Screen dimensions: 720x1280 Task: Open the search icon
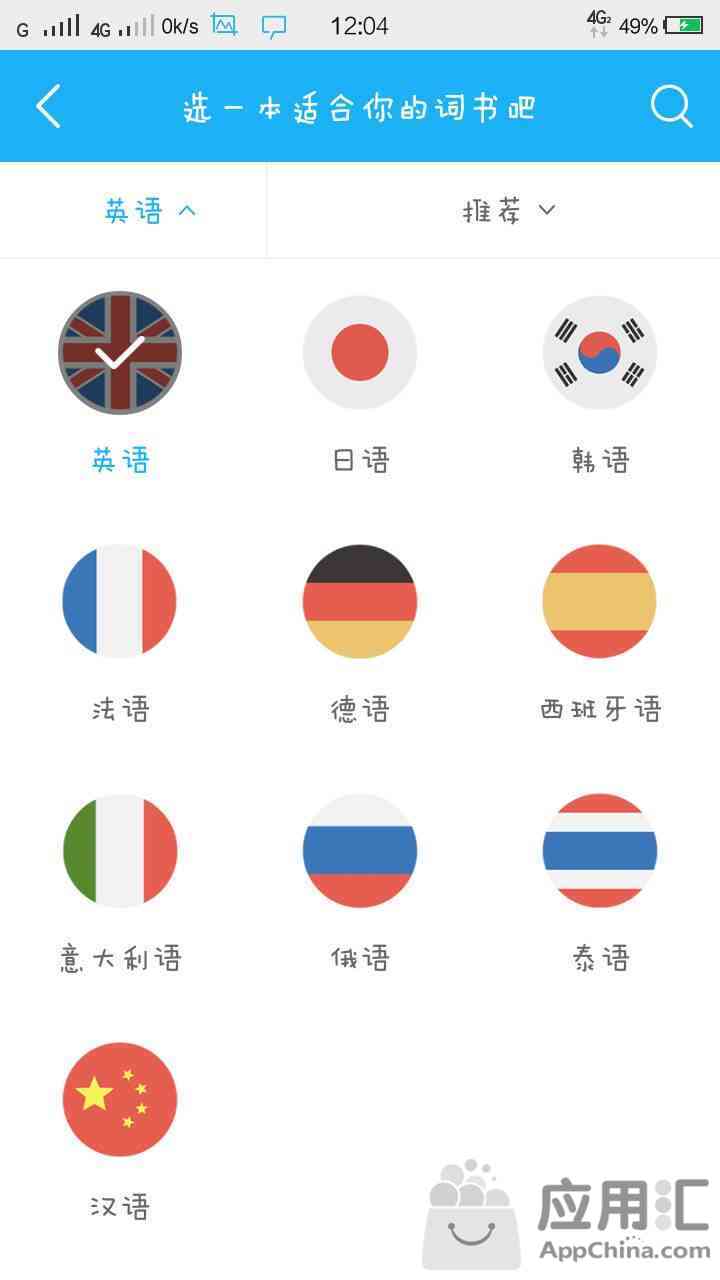(x=671, y=106)
